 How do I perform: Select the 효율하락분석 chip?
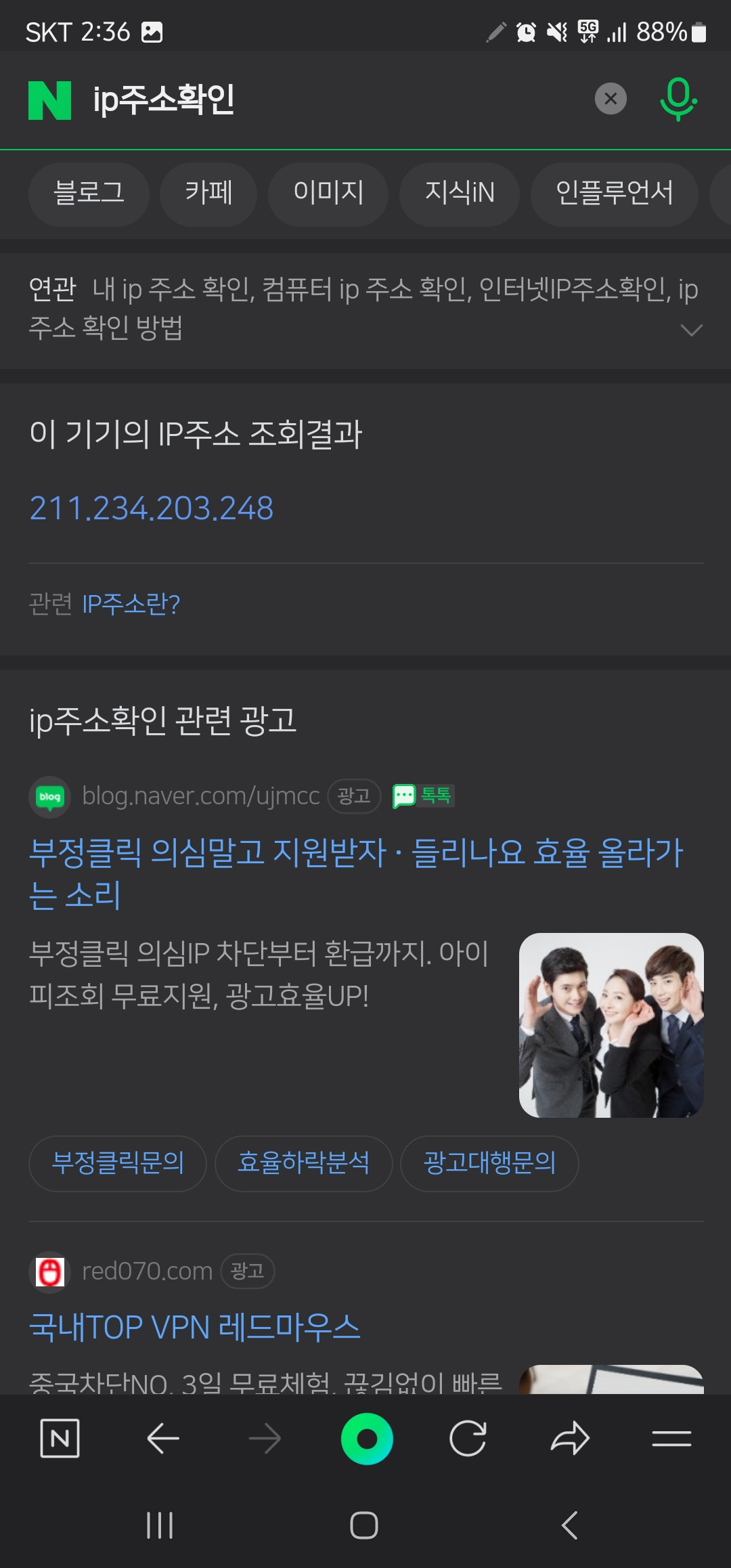click(303, 1163)
